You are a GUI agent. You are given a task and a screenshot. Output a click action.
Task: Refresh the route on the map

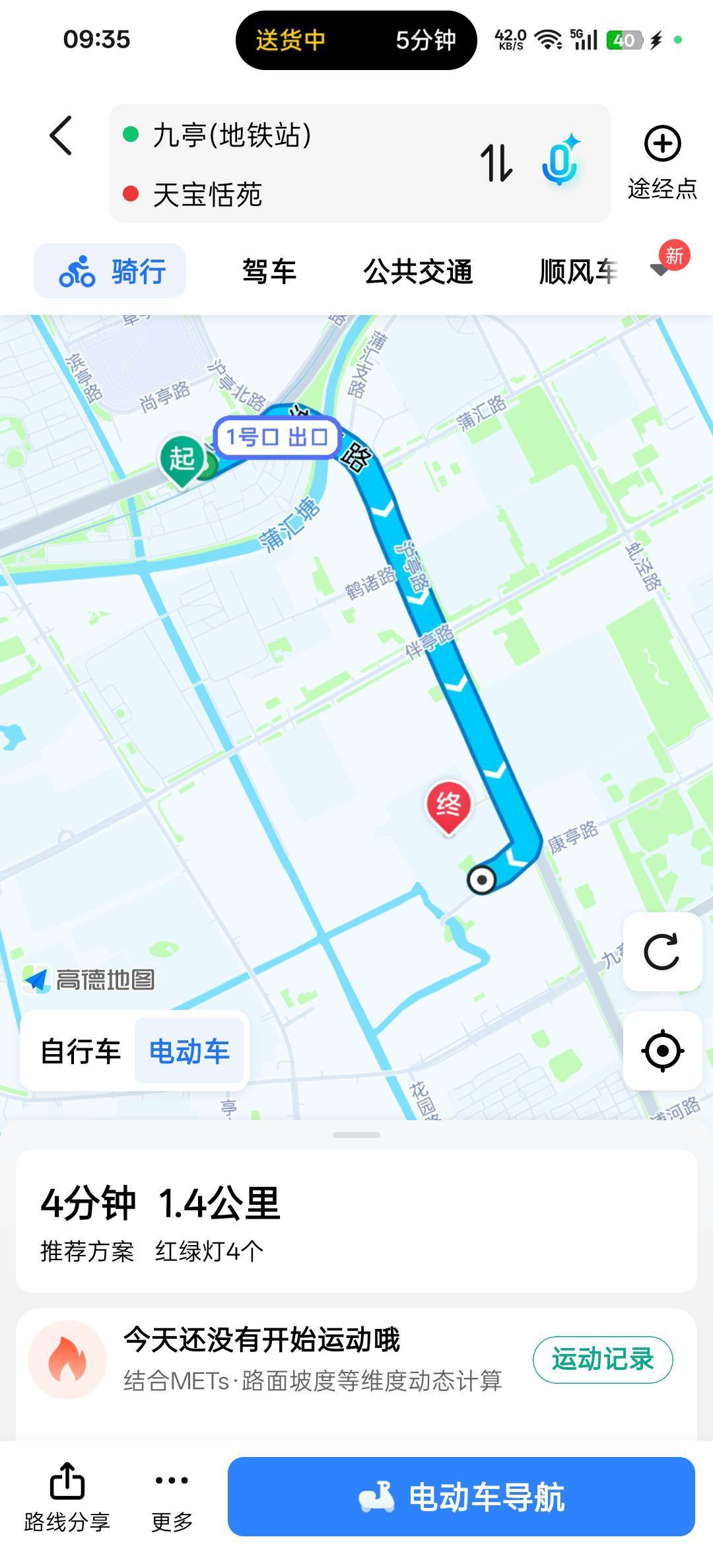tap(662, 952)
